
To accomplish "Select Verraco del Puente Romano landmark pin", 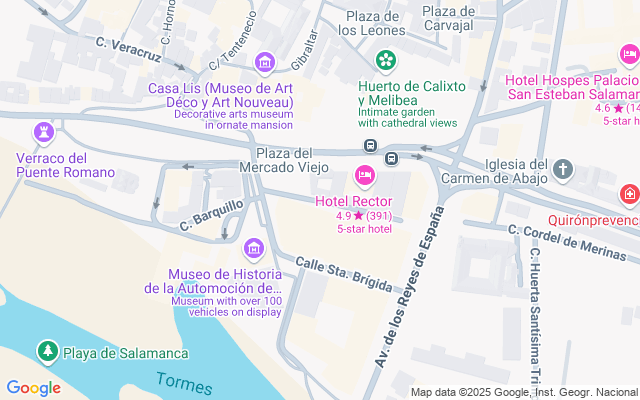I will click(44, 132).
